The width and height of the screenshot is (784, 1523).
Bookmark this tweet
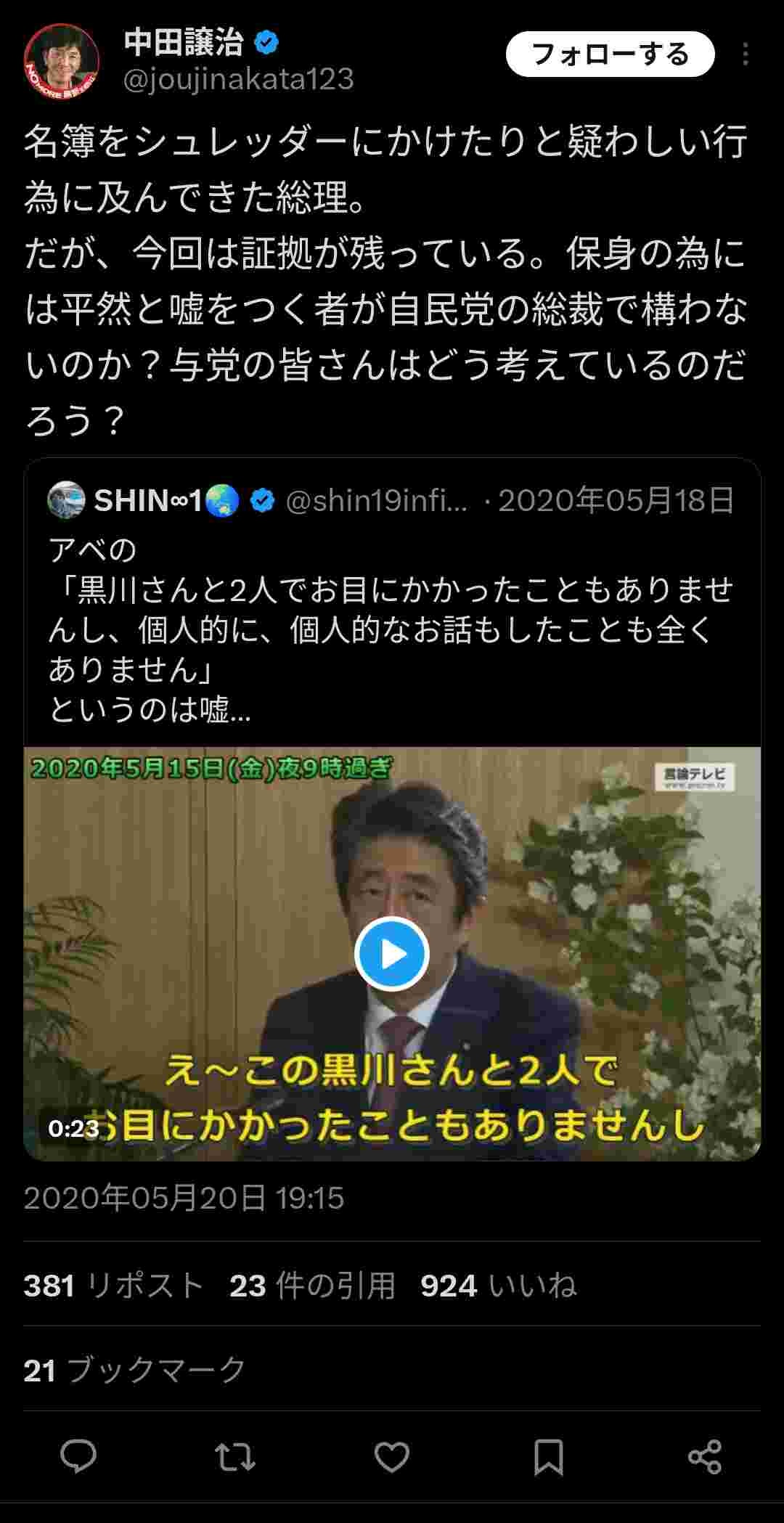pos(549,1457)
